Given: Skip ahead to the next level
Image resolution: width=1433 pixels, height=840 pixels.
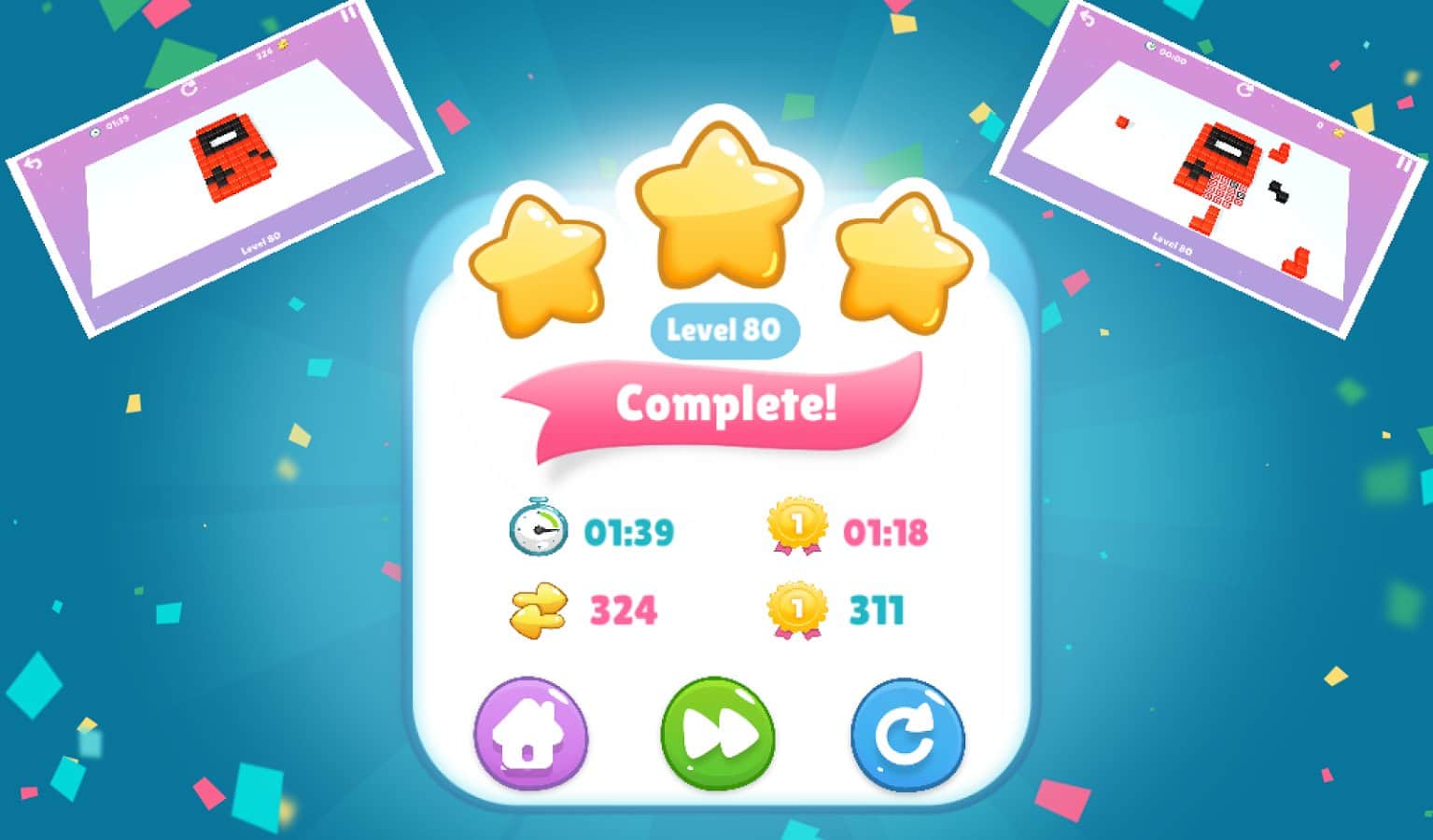Looking at the screenshot, I should [717, 735].
